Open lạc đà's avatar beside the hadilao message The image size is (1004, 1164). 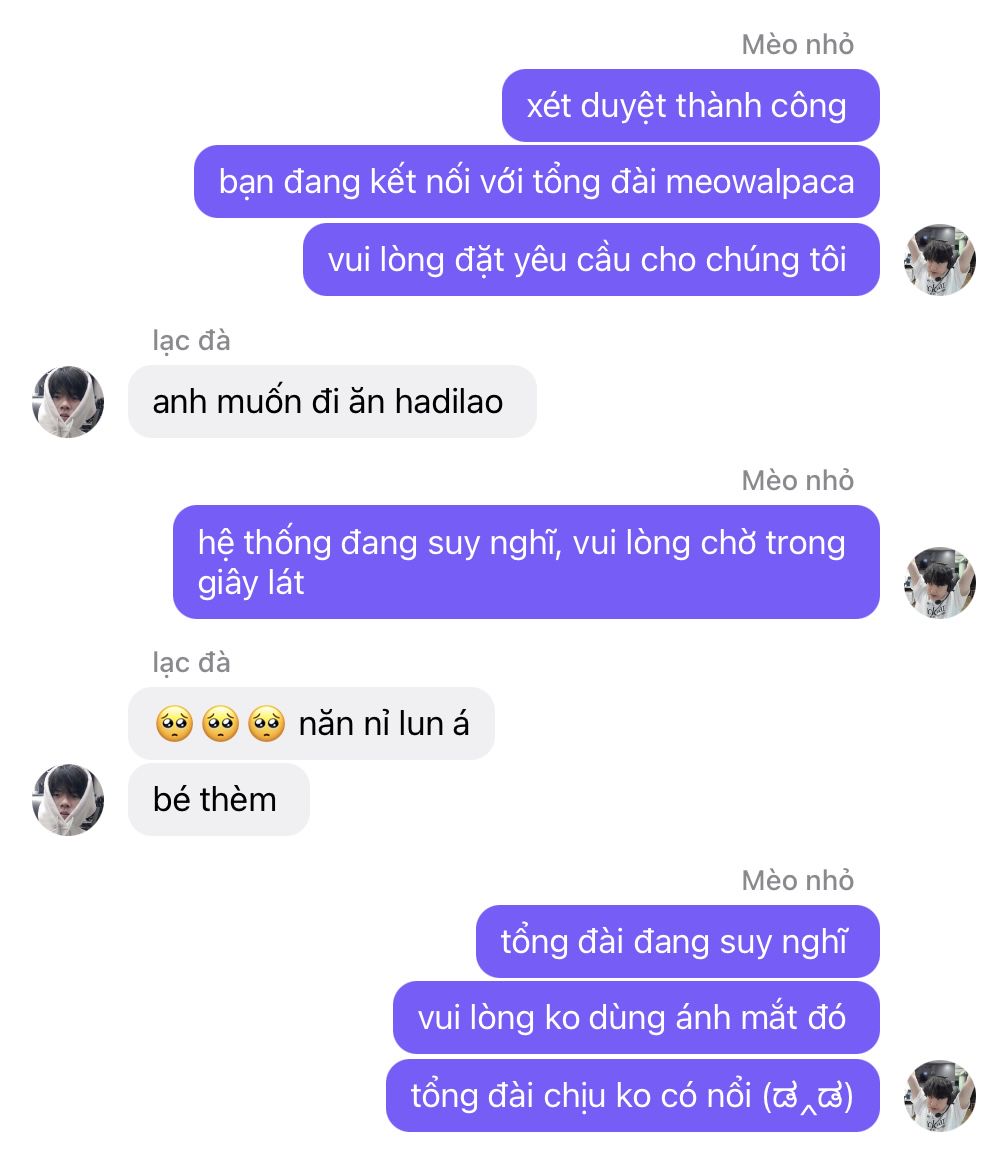pyautogui.click(x=68, y=401)
